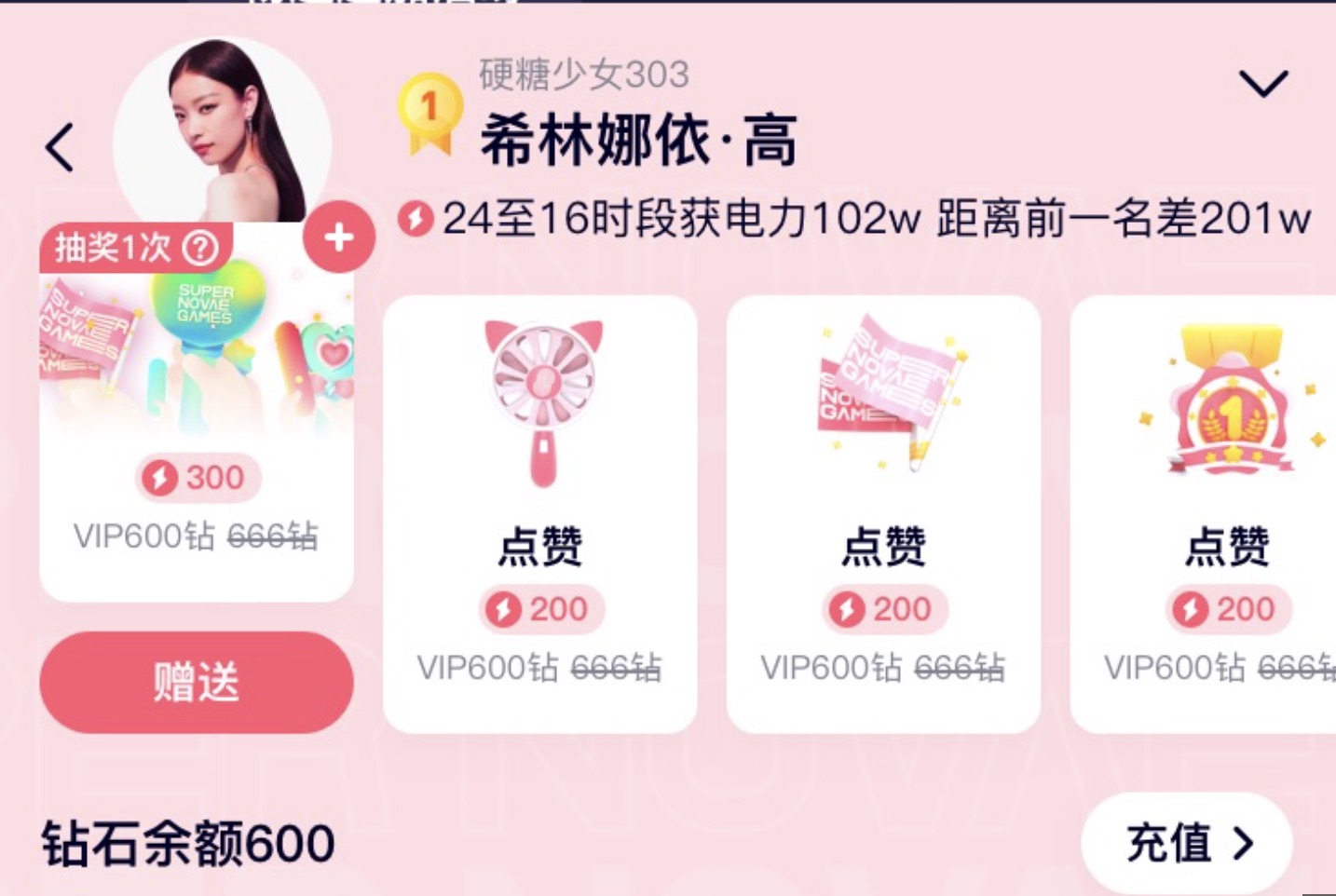Choose the pink fan 点赞 gift
The height and width of the screenshot is (896, 1336).
point(539,512)
